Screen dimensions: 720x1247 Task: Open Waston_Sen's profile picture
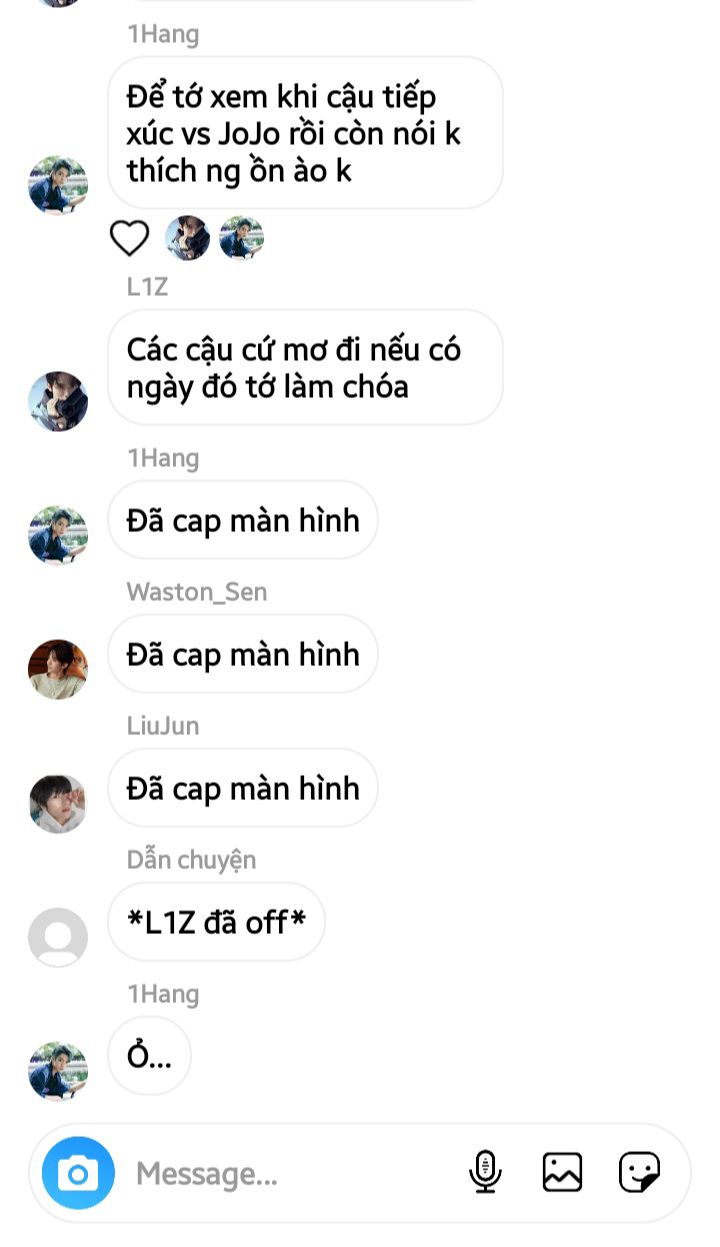coord(58,669)
